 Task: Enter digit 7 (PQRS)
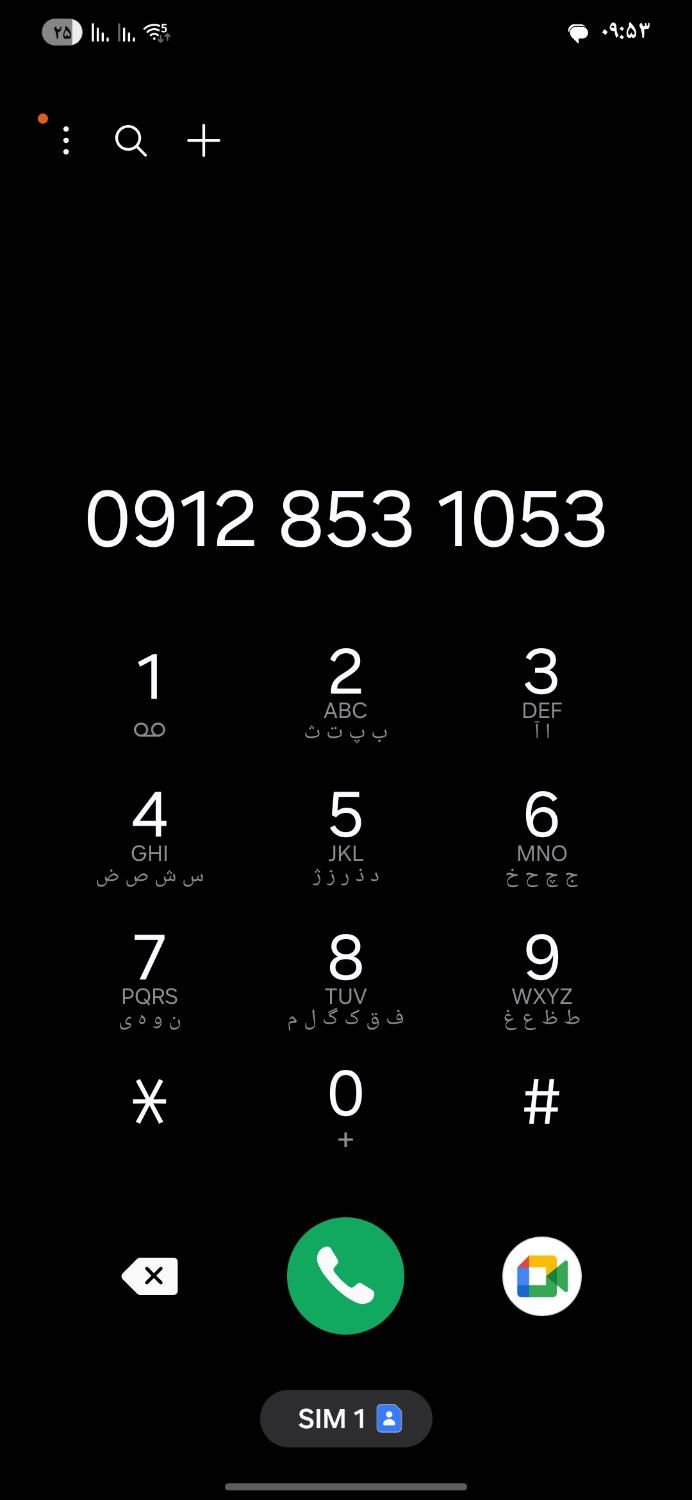click(x=150, y=979)
